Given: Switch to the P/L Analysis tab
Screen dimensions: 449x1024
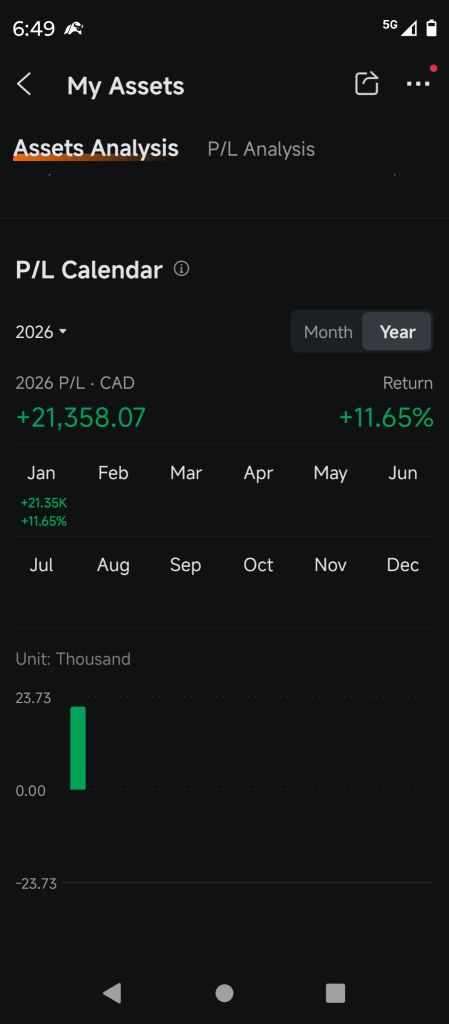Looking at the screenshot, I should pyautogui.click(x=261, y=149).
